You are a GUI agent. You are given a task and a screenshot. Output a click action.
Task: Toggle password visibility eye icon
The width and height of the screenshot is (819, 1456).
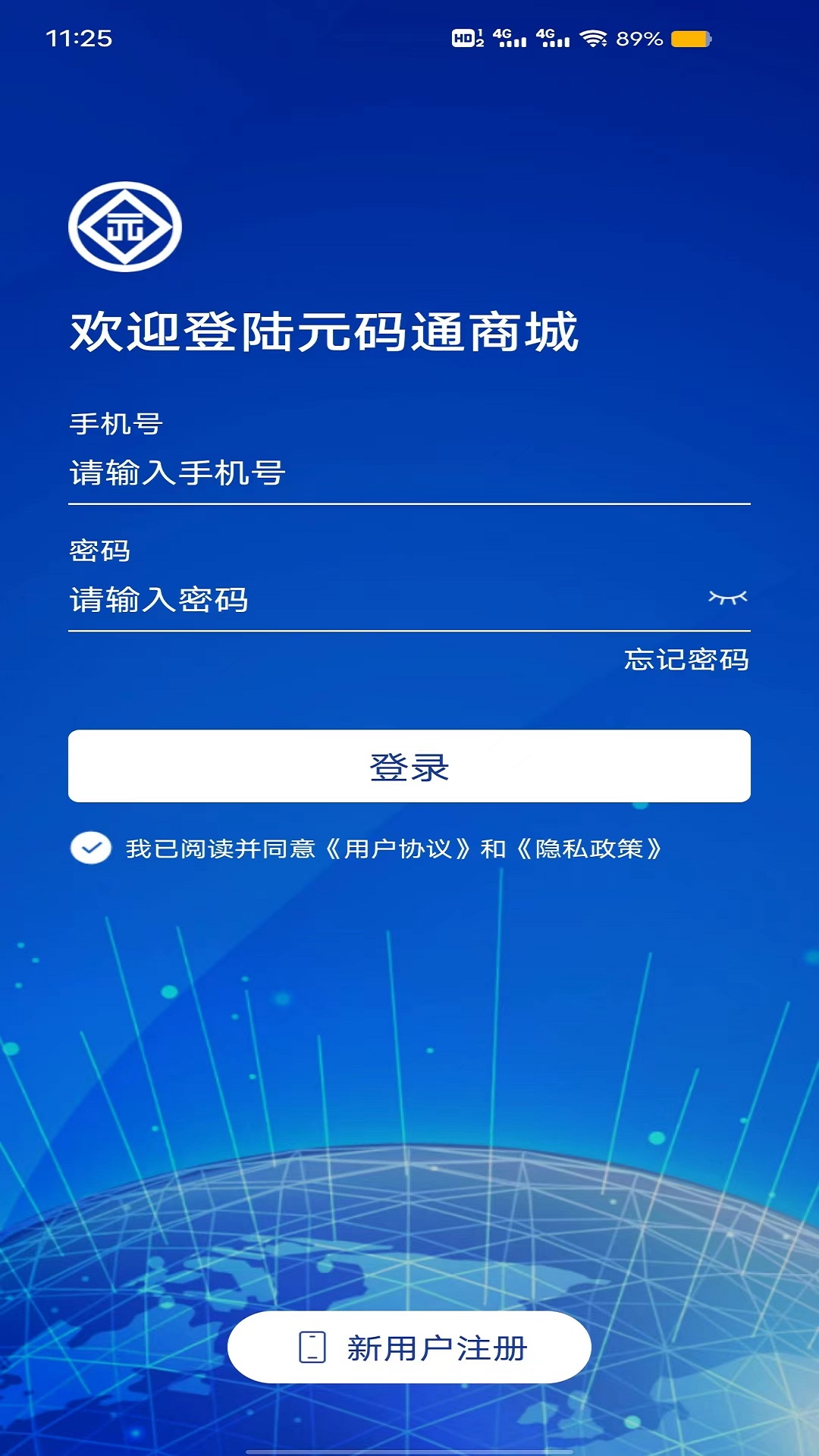click(727, 598)
